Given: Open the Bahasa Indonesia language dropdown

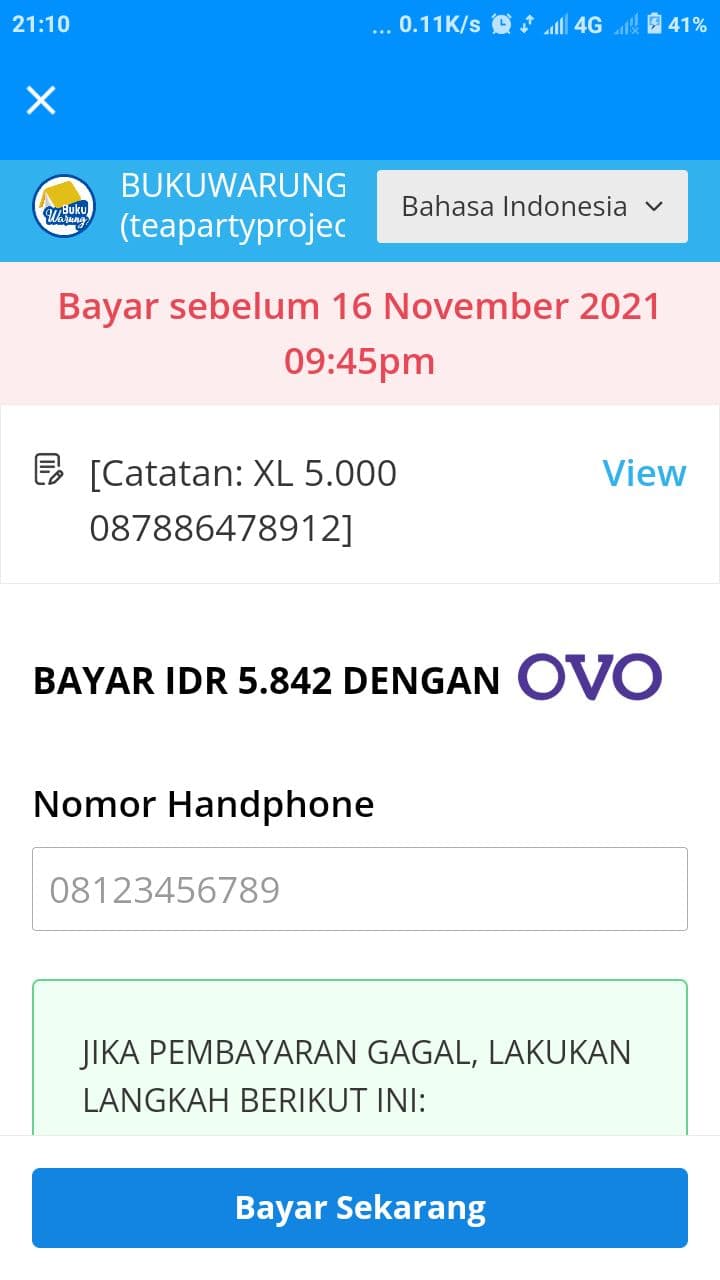Looking at the screenshot, I should 532,206.
